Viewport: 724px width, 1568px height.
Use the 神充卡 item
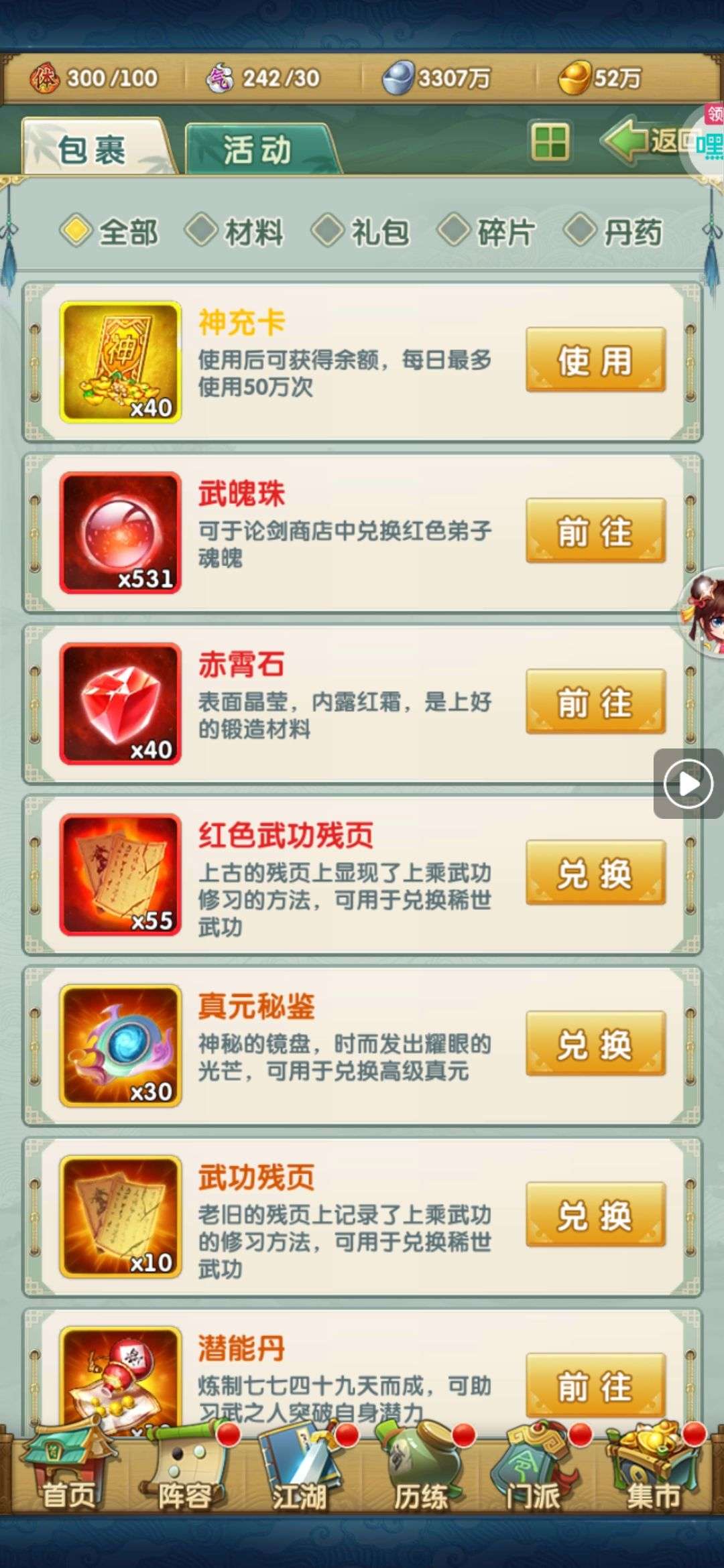point(595,360)
